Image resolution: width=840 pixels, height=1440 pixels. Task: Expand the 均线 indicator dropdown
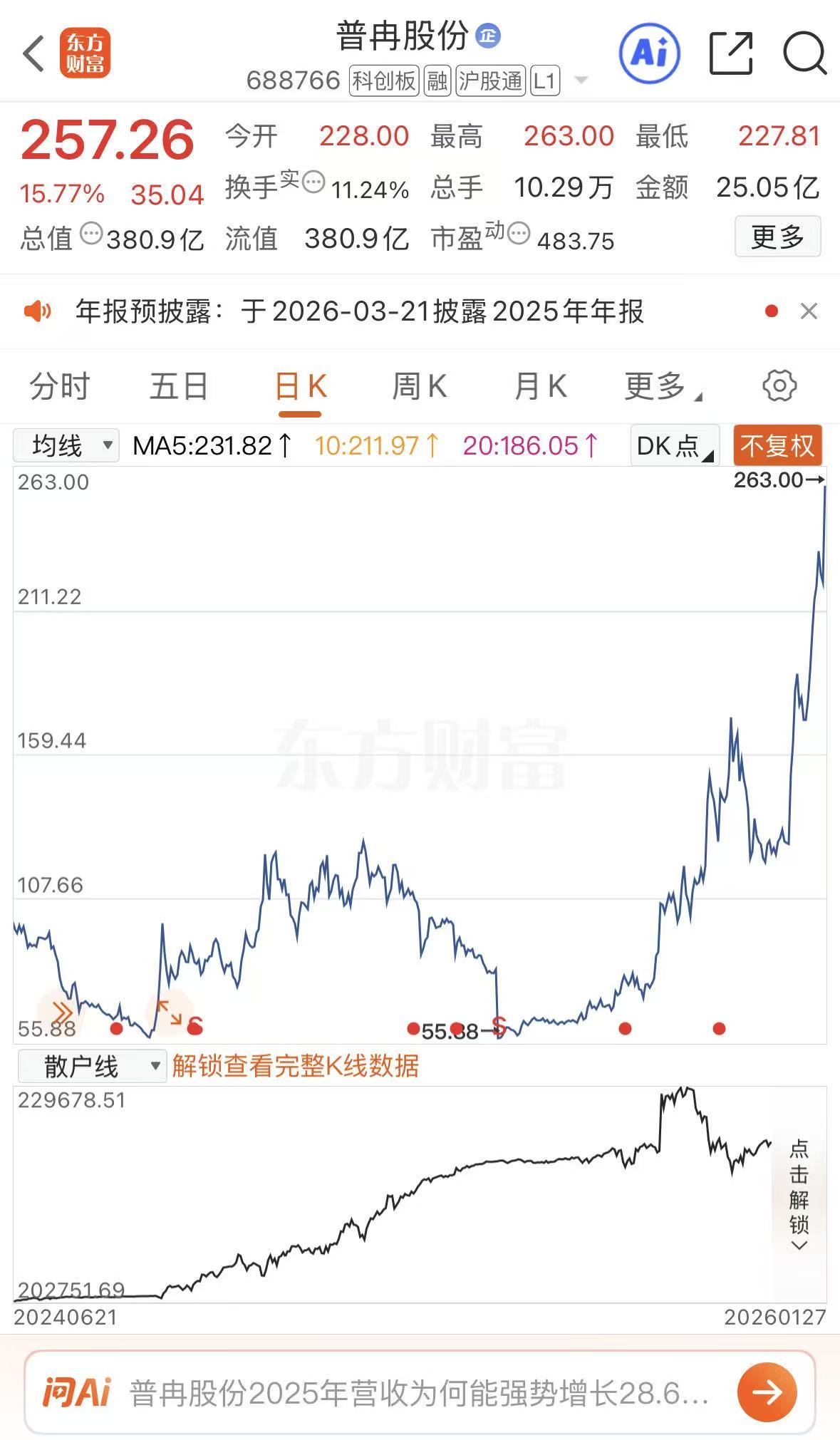tap(66, 446)
